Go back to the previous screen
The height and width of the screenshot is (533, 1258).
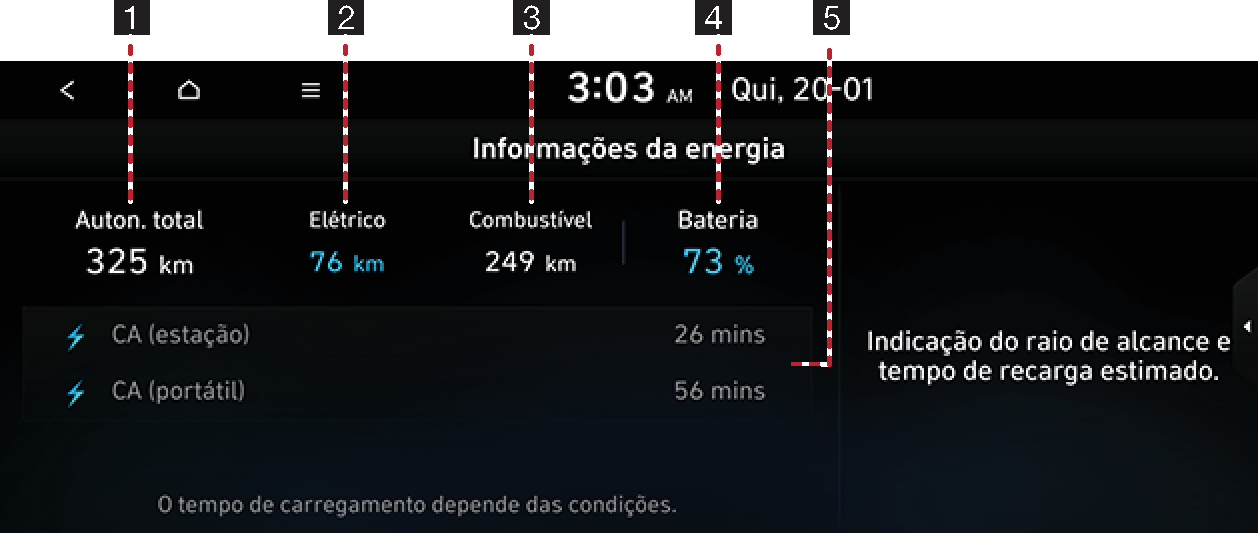point(67,90)
